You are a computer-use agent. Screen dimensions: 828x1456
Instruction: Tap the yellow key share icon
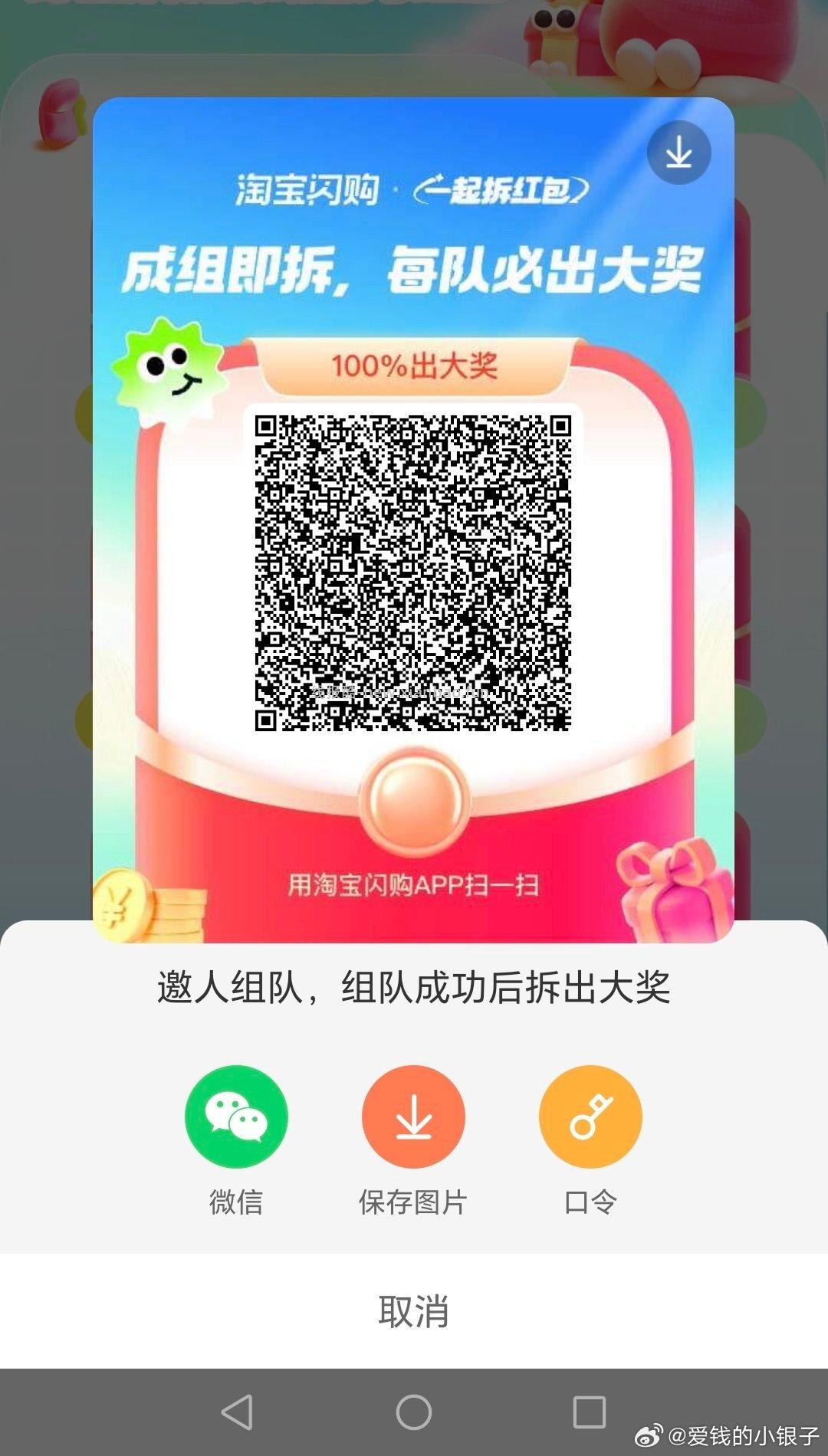[590, 1117]
